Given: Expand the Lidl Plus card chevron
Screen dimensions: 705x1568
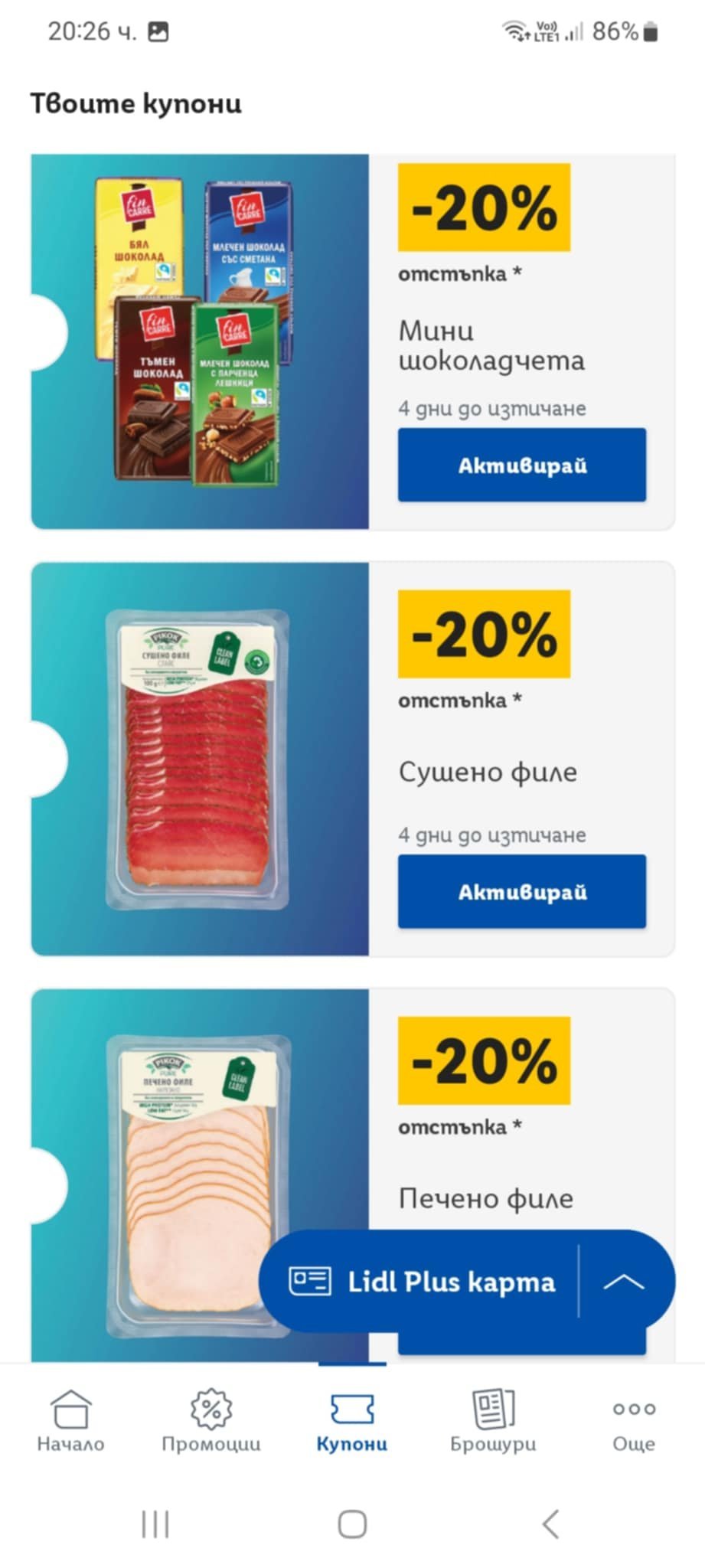Looking at the screenshot, I should coord(624,1282).
